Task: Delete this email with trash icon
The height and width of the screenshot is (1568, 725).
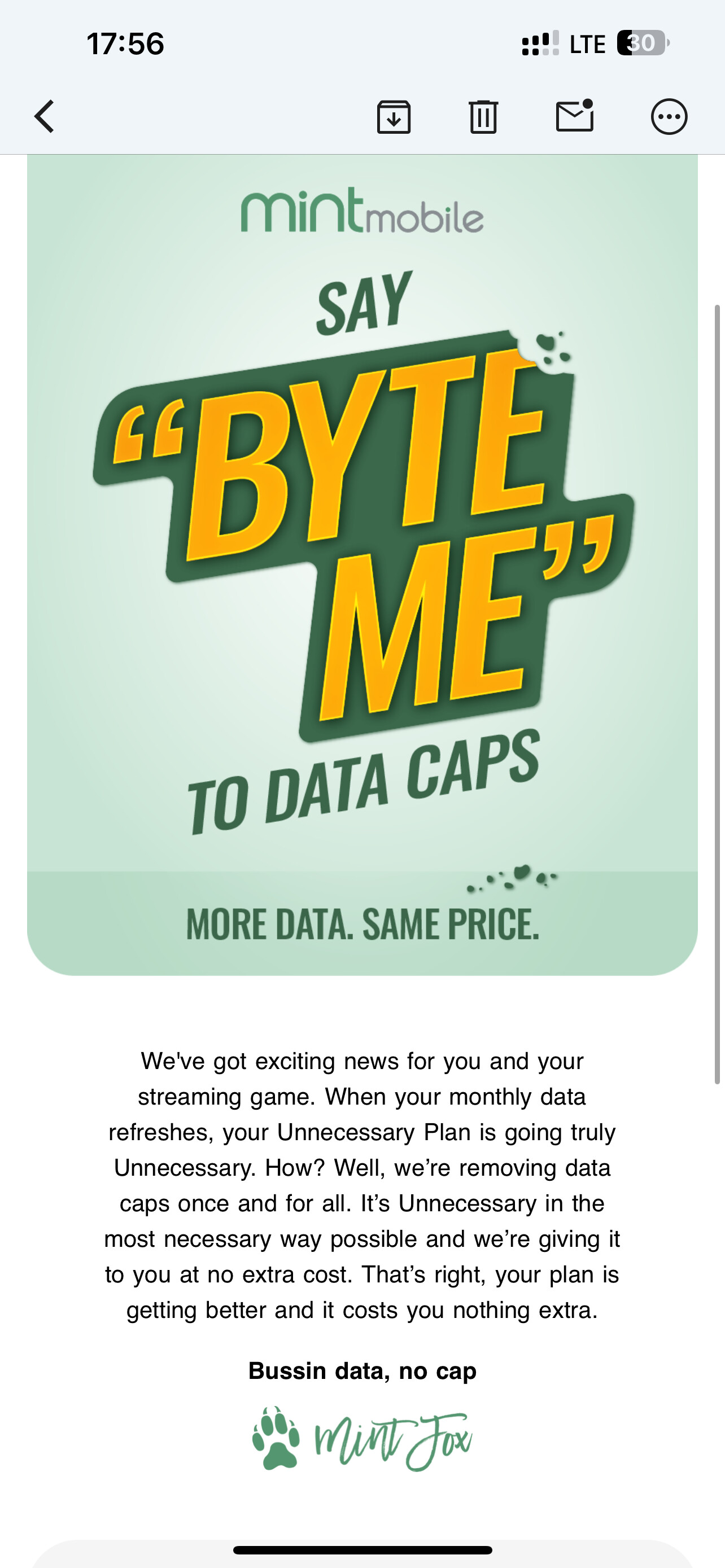Action: tap(483, 116)
